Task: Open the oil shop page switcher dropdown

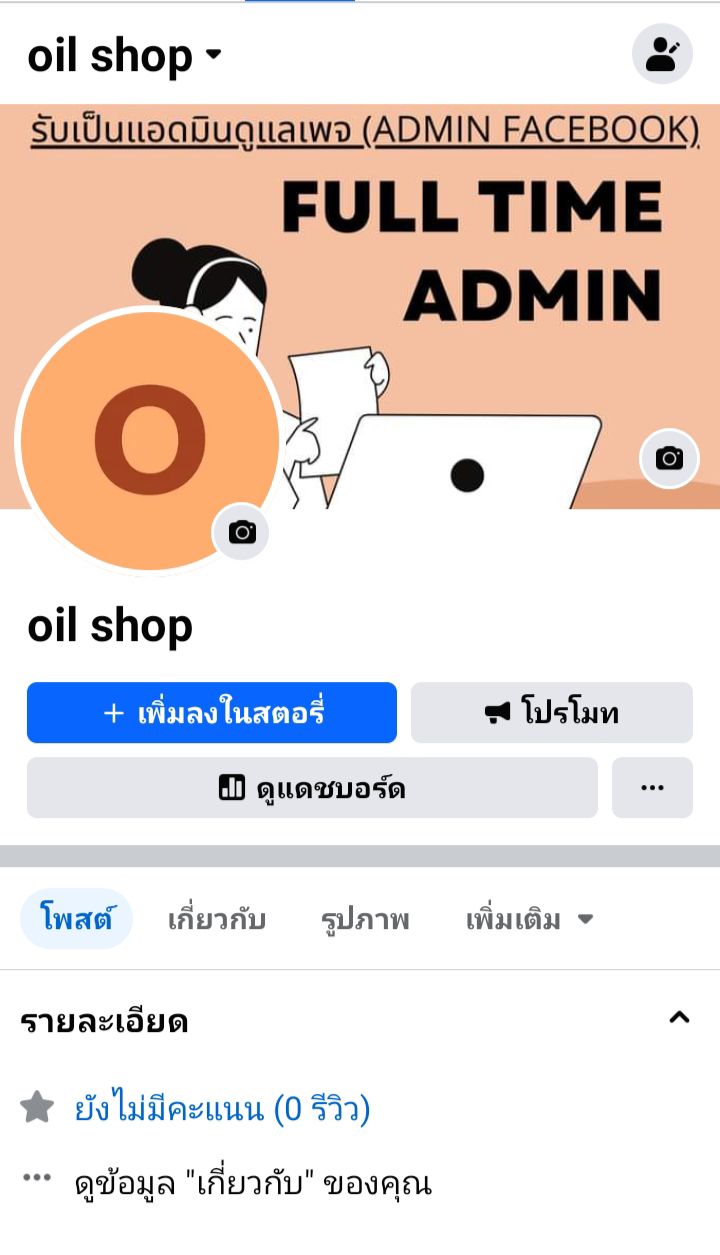Action: (x=125, y=56)
